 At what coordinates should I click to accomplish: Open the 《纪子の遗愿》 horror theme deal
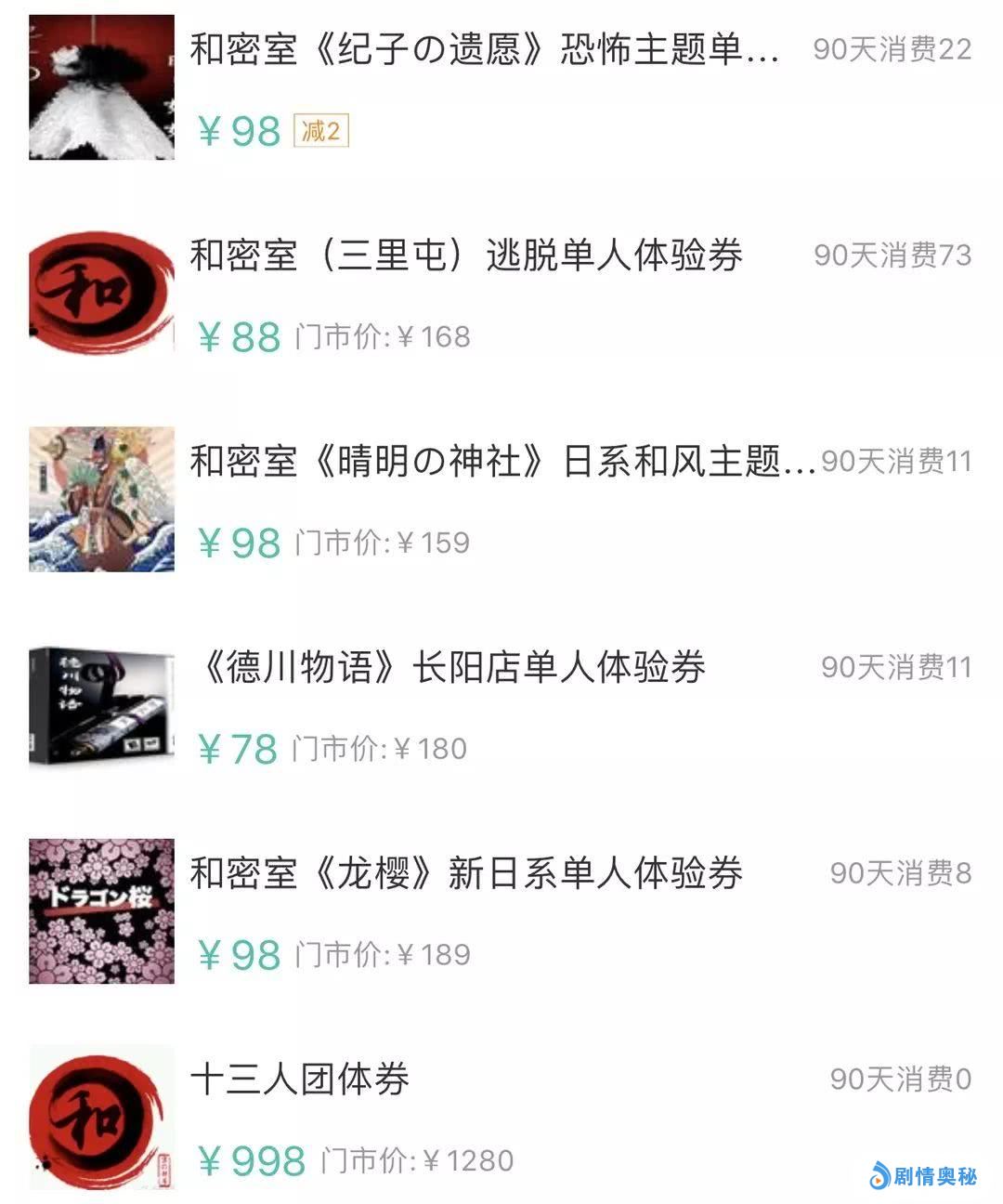483,50
